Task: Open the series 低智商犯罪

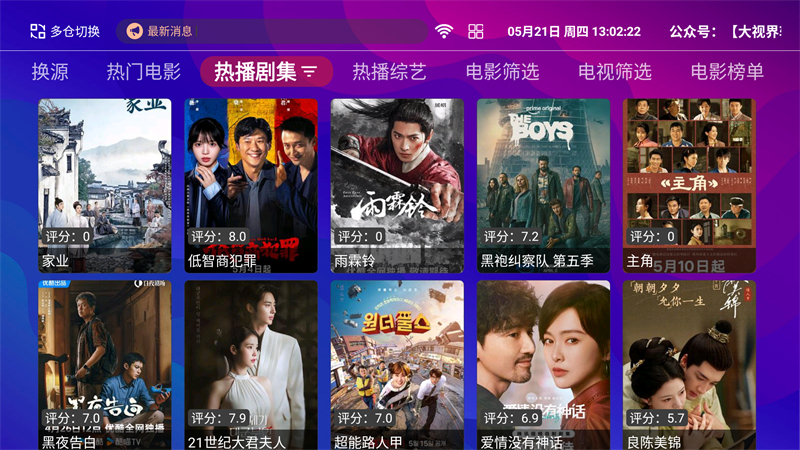Action: tap(251, 186)
